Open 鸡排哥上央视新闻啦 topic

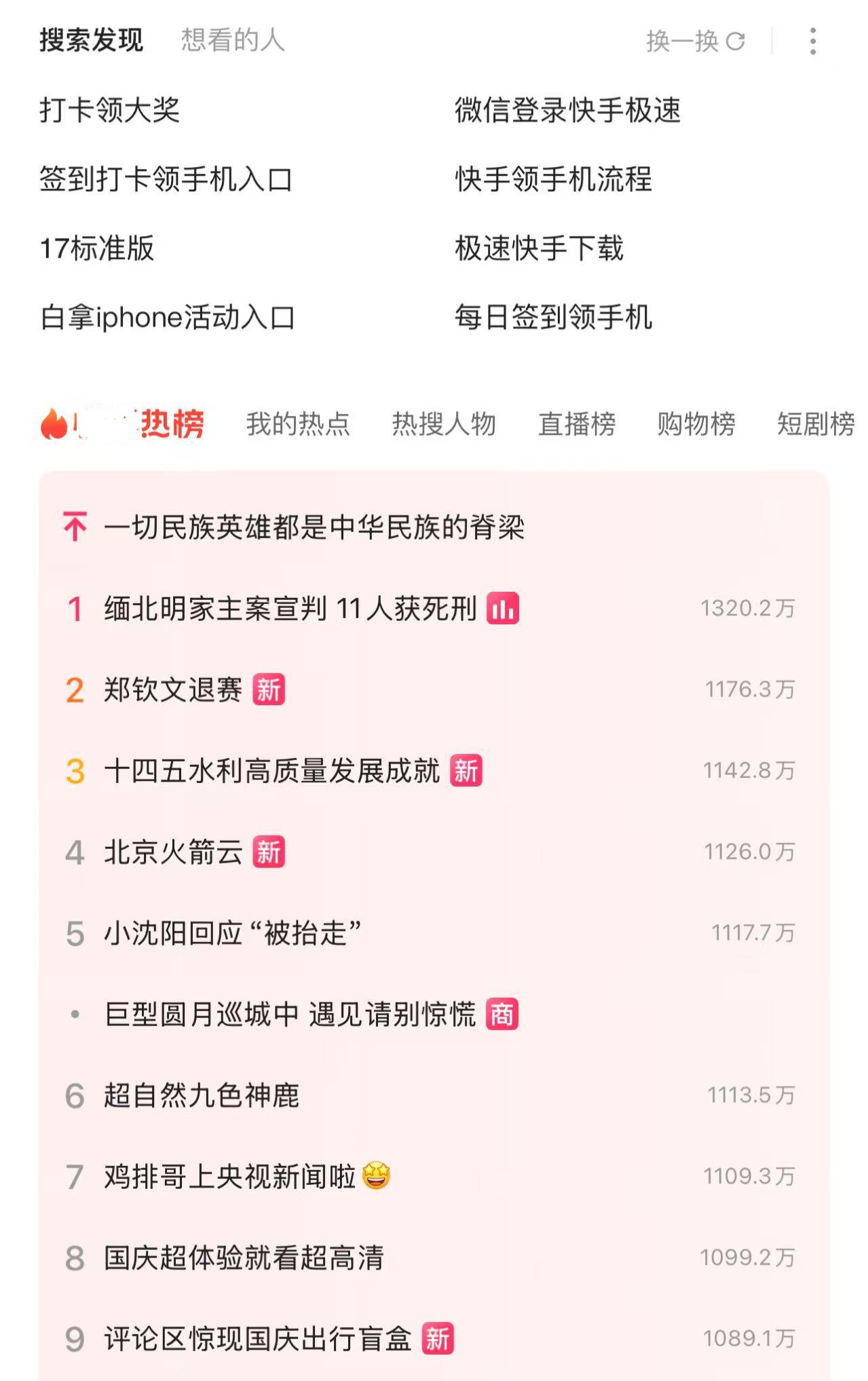(x=229, y=1177)
